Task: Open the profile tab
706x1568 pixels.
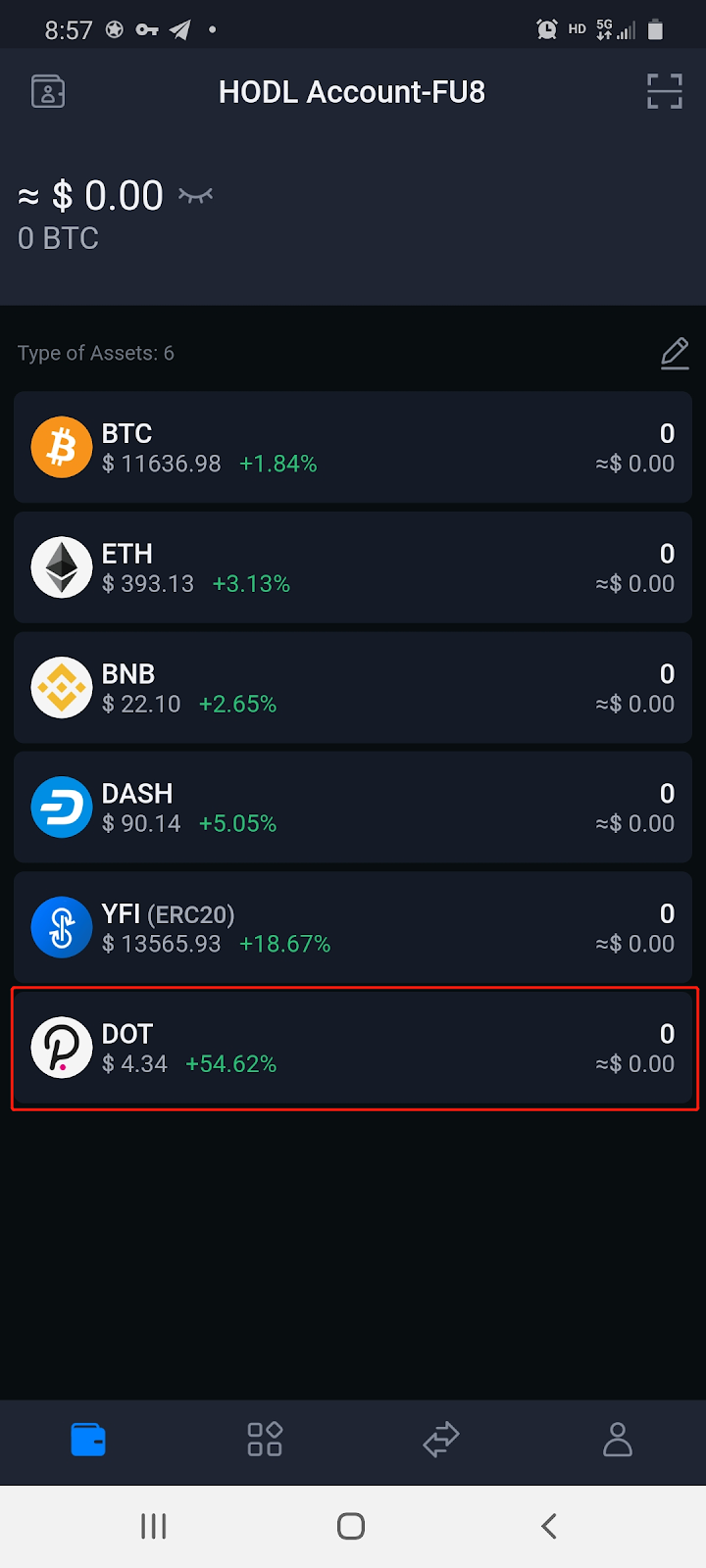Action: (x=618, y=1440)
